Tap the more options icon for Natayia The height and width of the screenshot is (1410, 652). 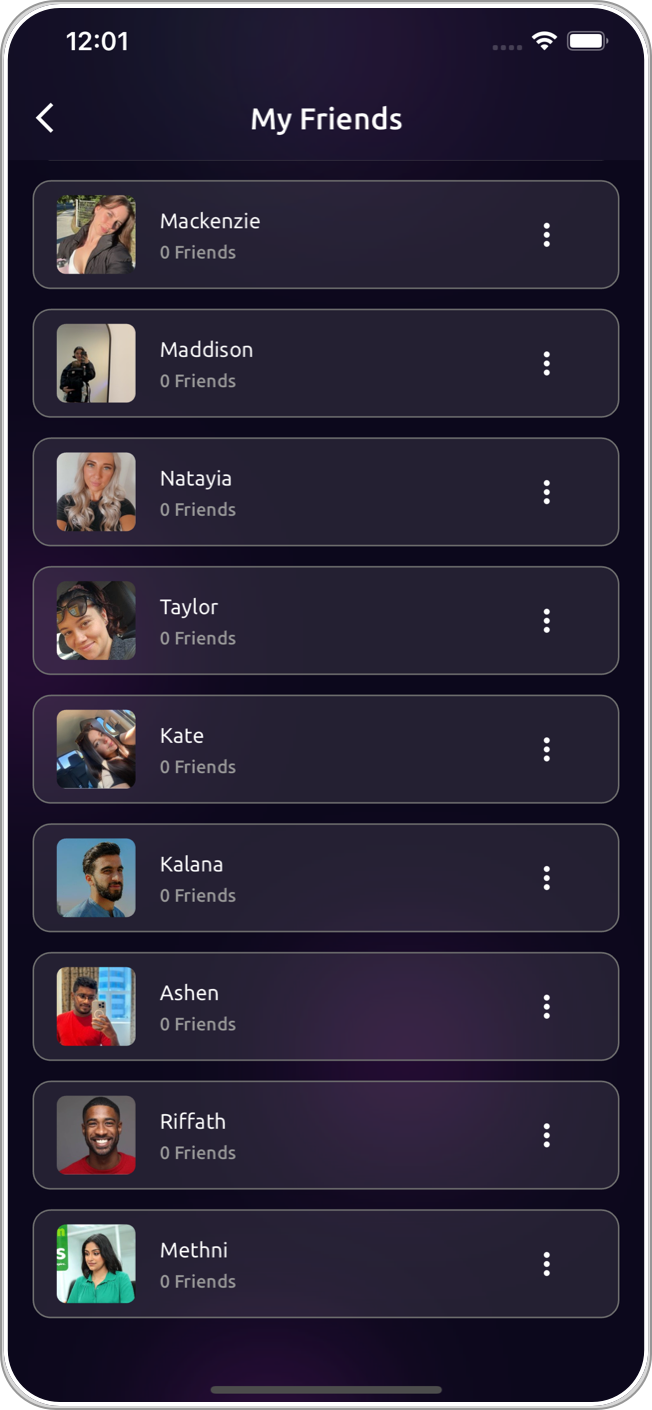coord(546,492)
